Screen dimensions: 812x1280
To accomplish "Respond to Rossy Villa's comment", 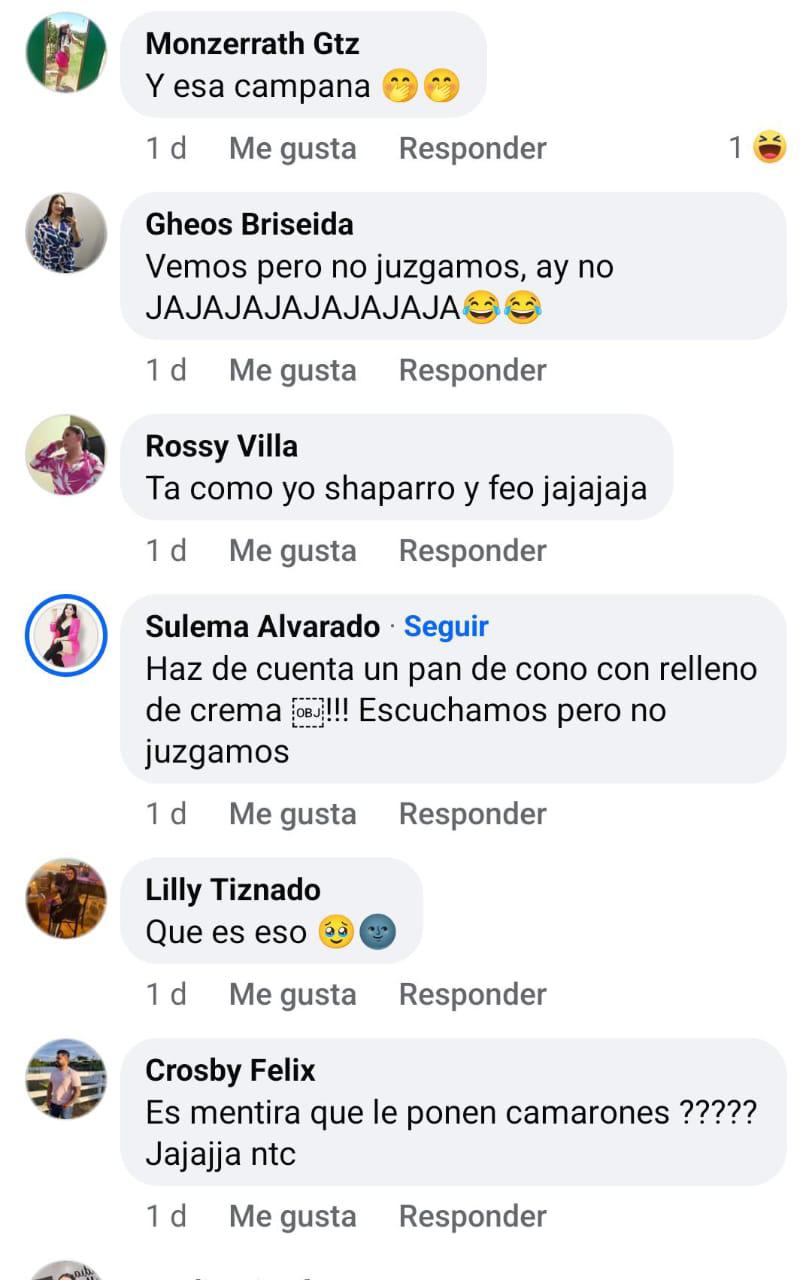I will 472,550.
